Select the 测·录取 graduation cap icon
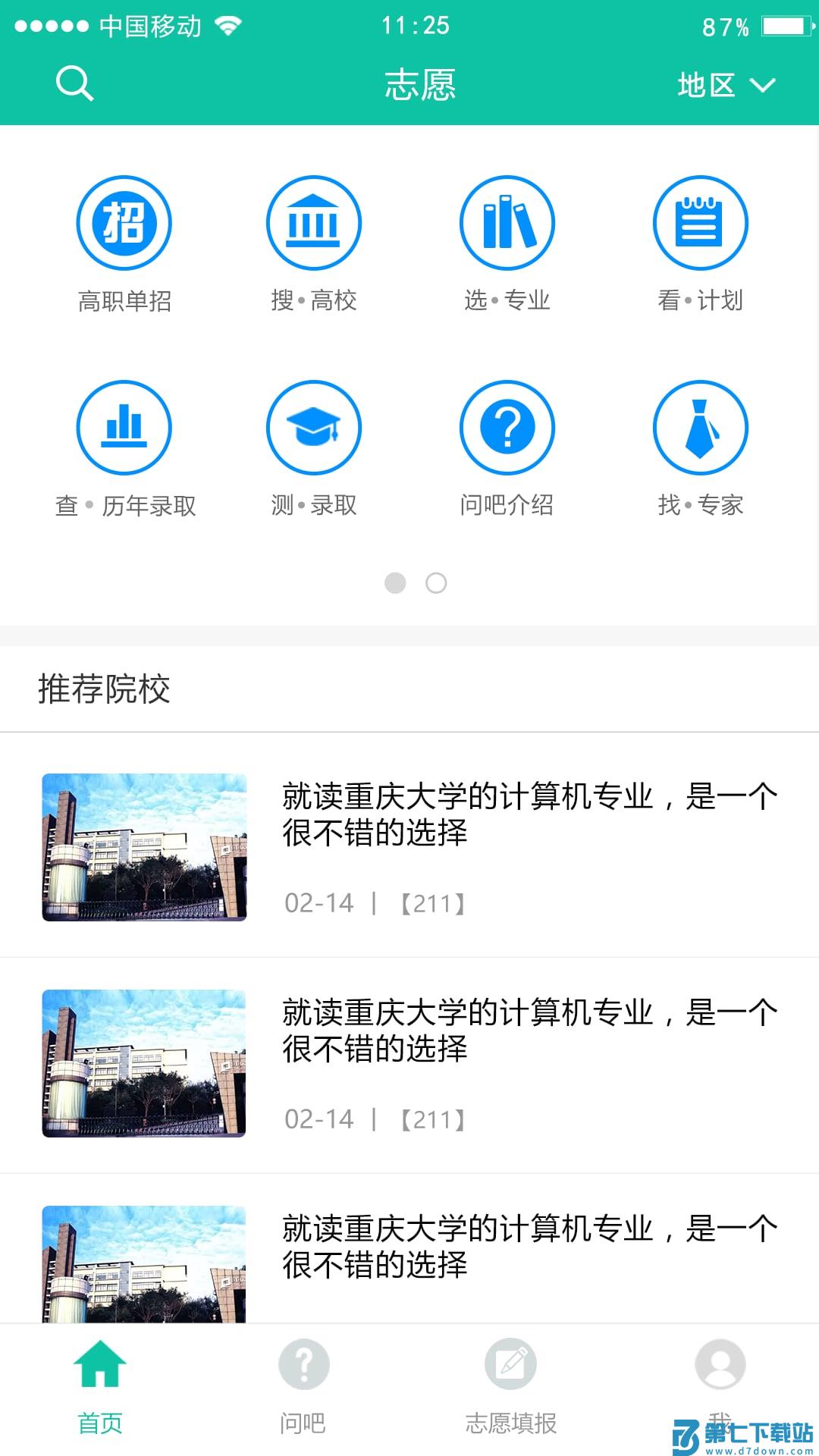819x1456 pixels. [x=314, y=426]
